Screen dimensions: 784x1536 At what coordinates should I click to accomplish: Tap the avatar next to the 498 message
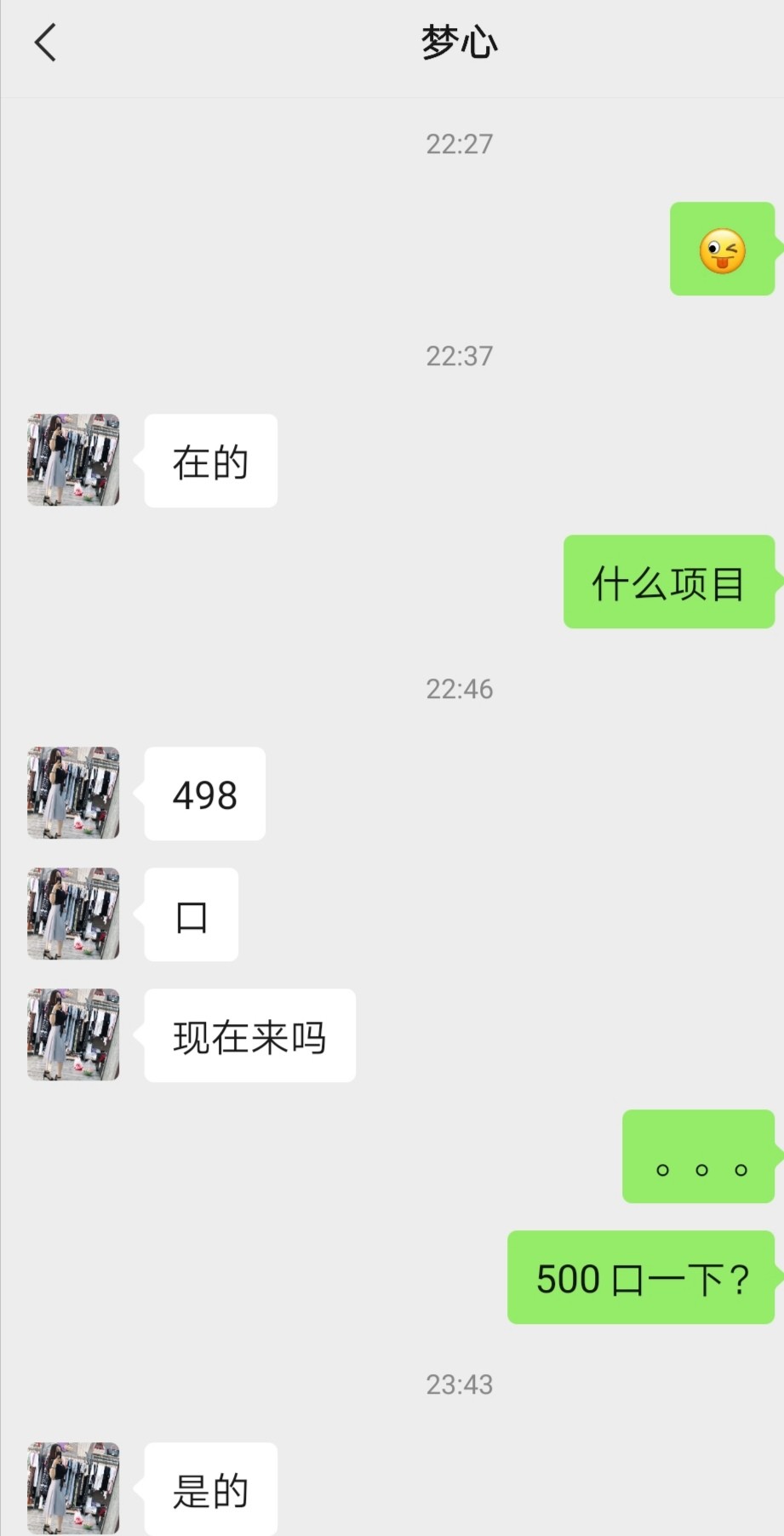click(x=73, y=793)
